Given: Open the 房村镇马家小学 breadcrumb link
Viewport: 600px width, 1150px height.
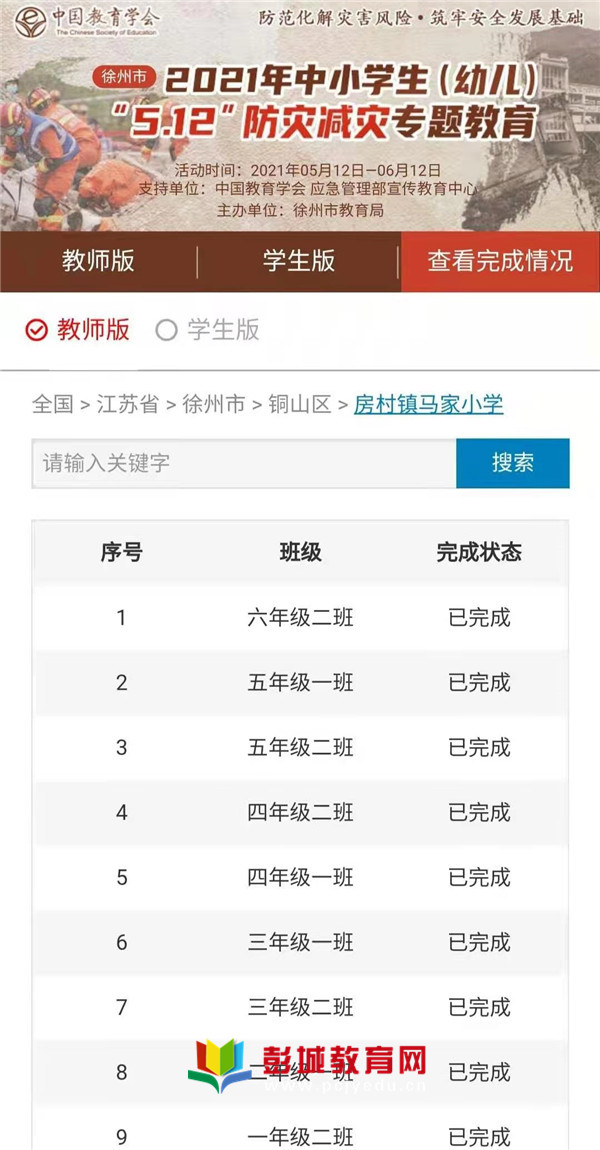Looking at the screenshot, I should coord(429,404).
